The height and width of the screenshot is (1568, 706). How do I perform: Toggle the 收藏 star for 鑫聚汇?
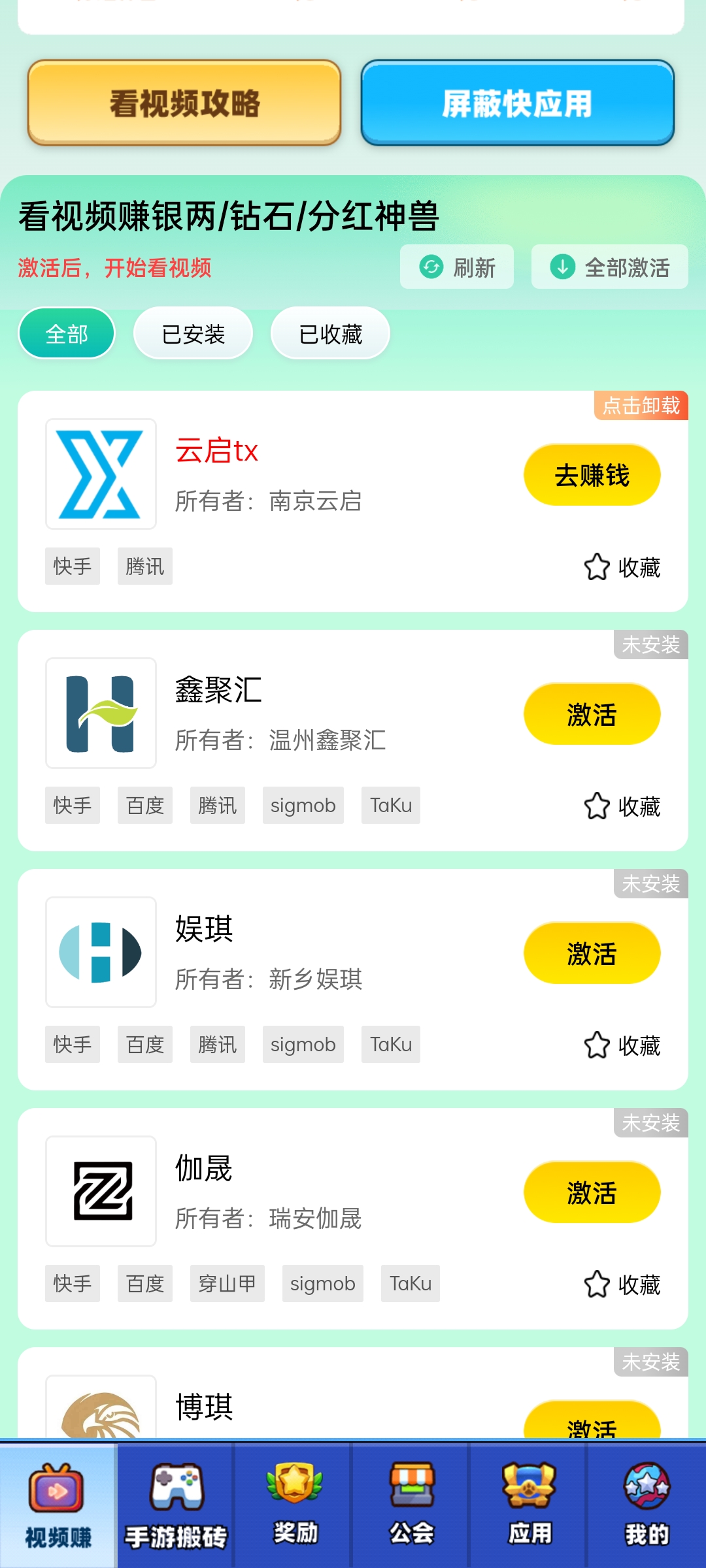597,806
